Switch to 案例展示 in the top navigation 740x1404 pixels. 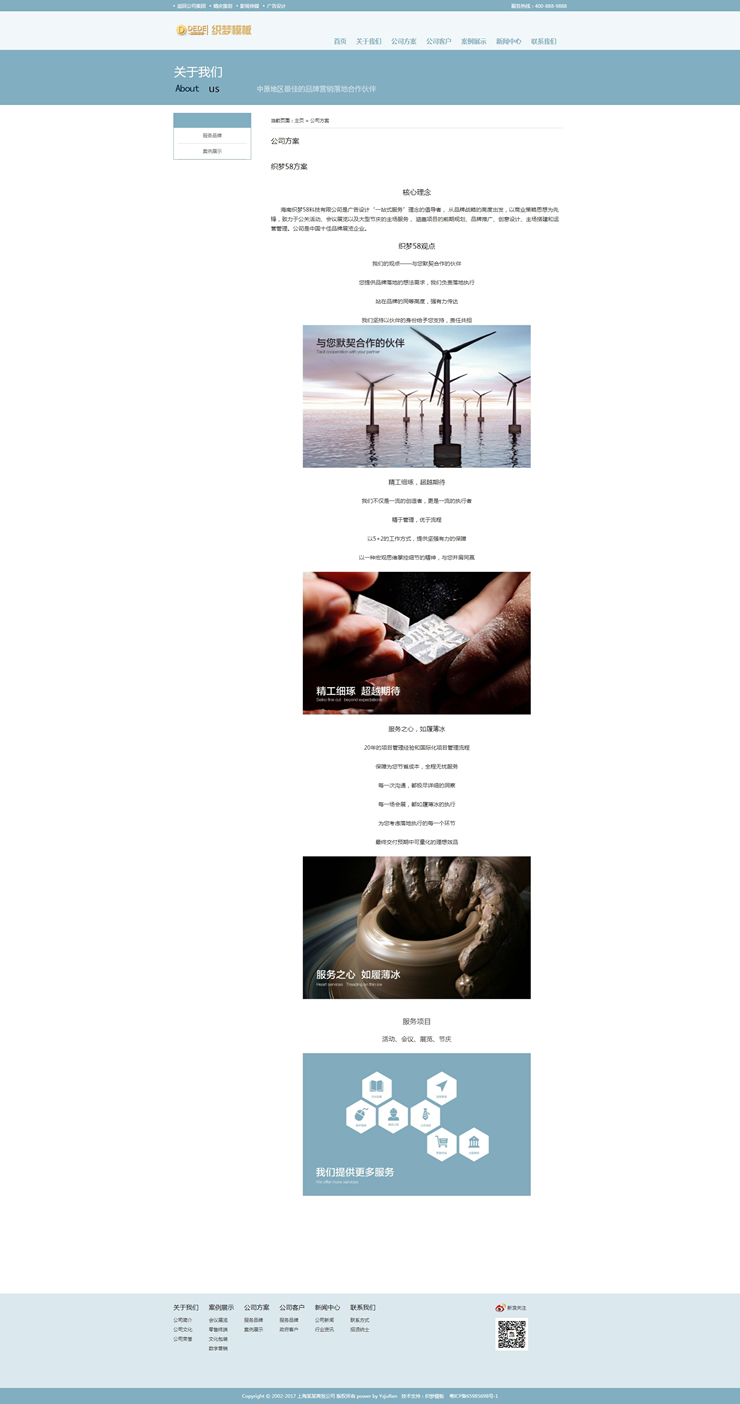coord(474,42)
